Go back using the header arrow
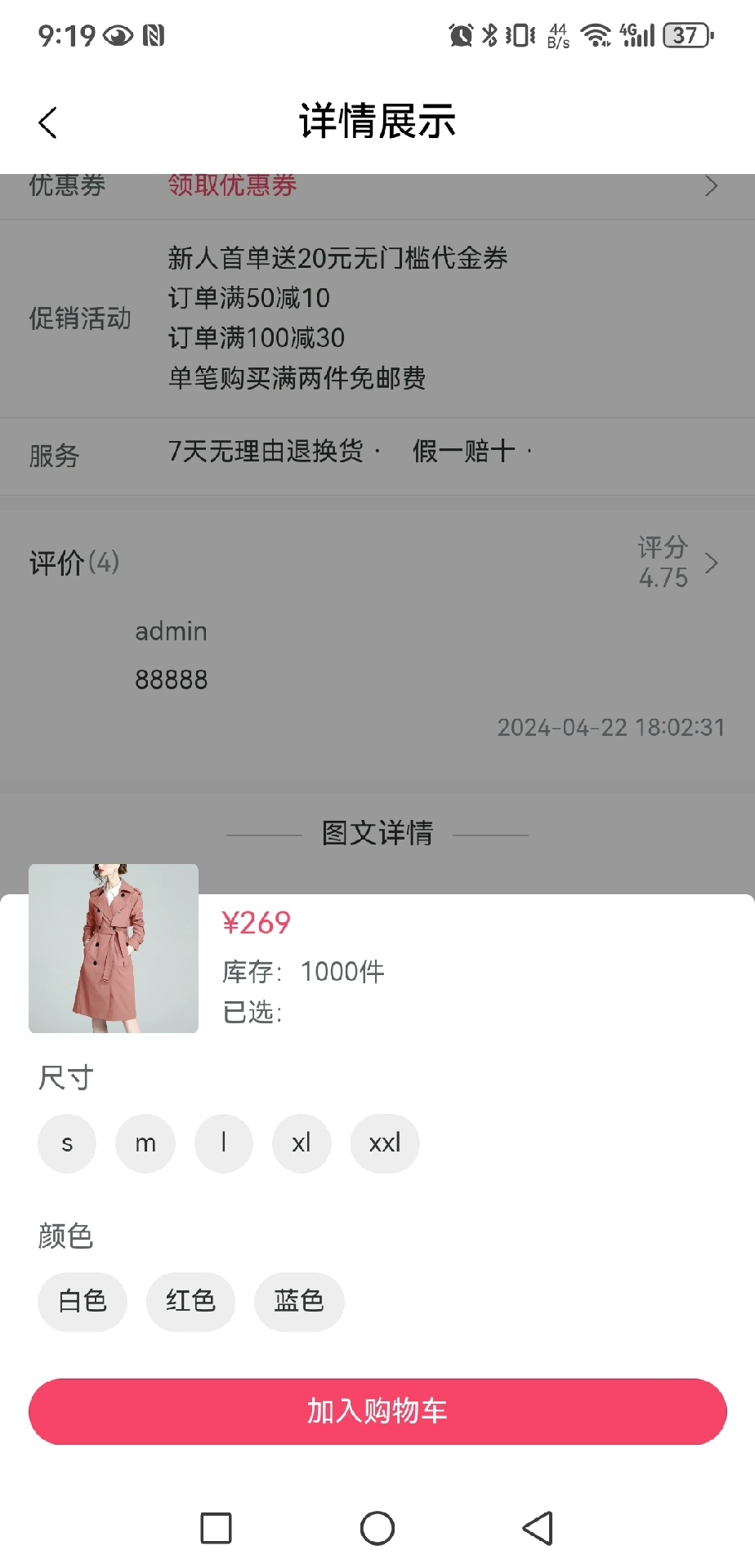The height and width of the screenshot is (1568, 755). [x=48, y=123]
